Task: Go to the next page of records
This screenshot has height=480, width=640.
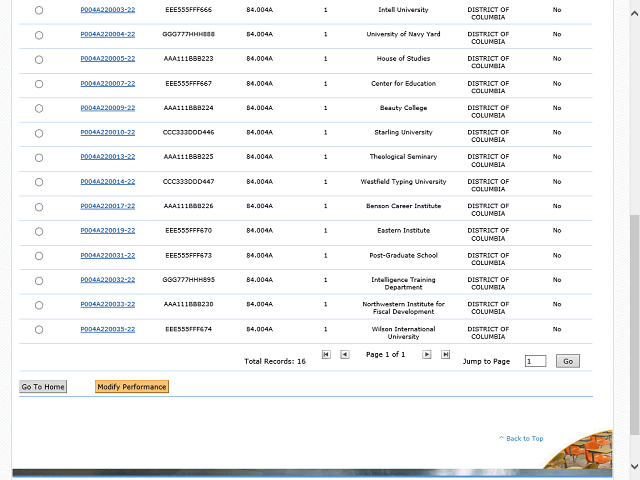Action: click(x=427, y=354)
